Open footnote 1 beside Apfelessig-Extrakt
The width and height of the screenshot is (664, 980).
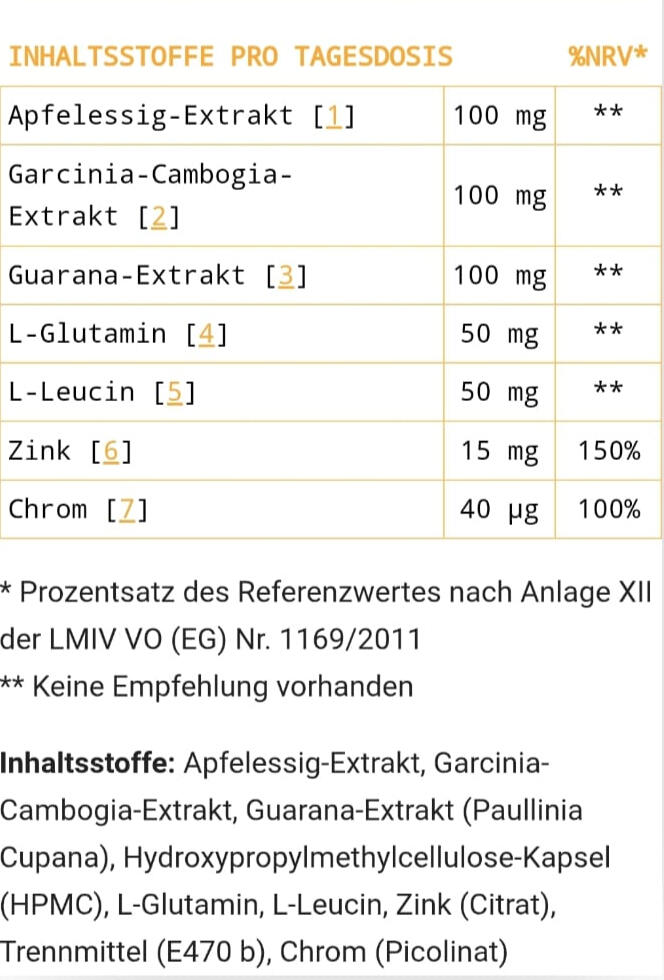click(335, 117)
